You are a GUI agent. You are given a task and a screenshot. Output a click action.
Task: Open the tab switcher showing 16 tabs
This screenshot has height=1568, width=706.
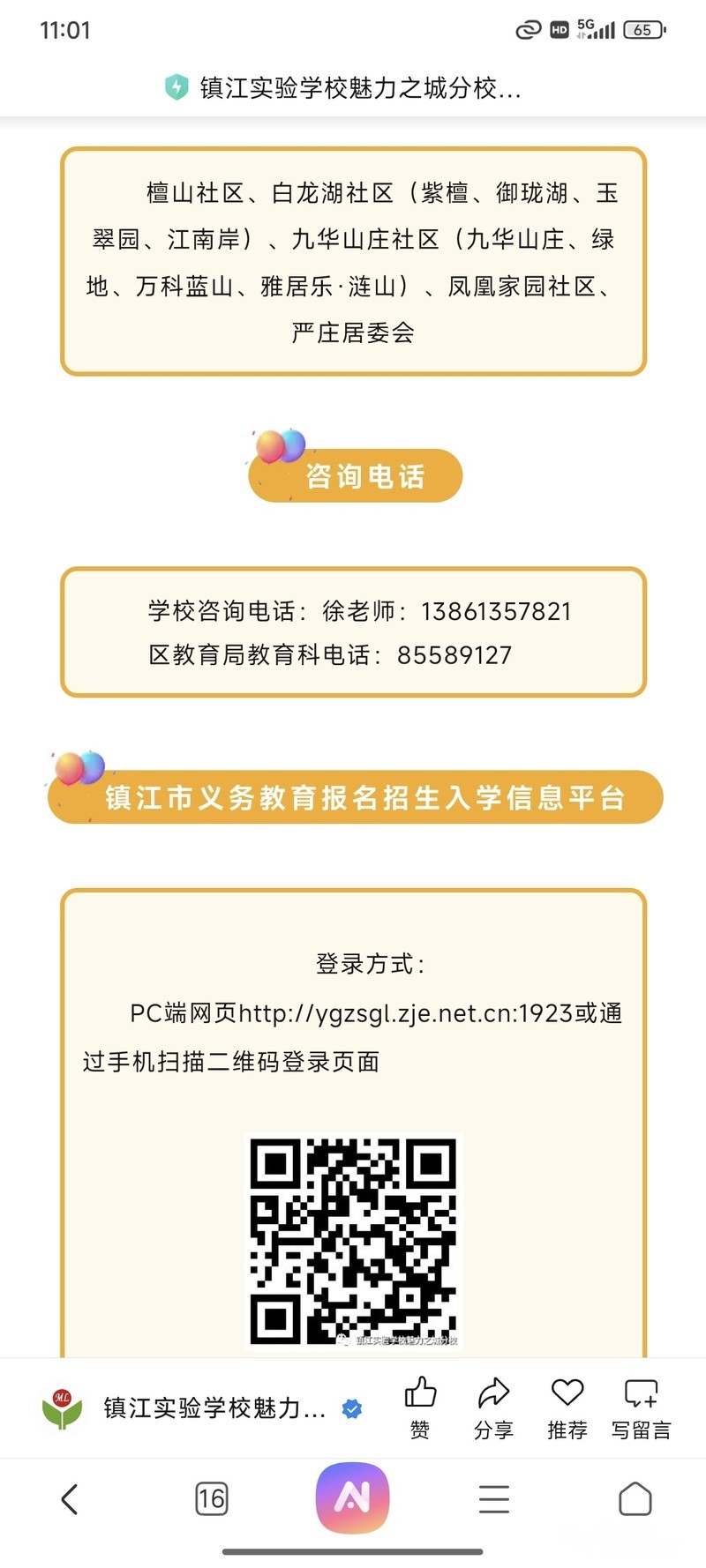pyautogui.click(x=212, y=1499)
